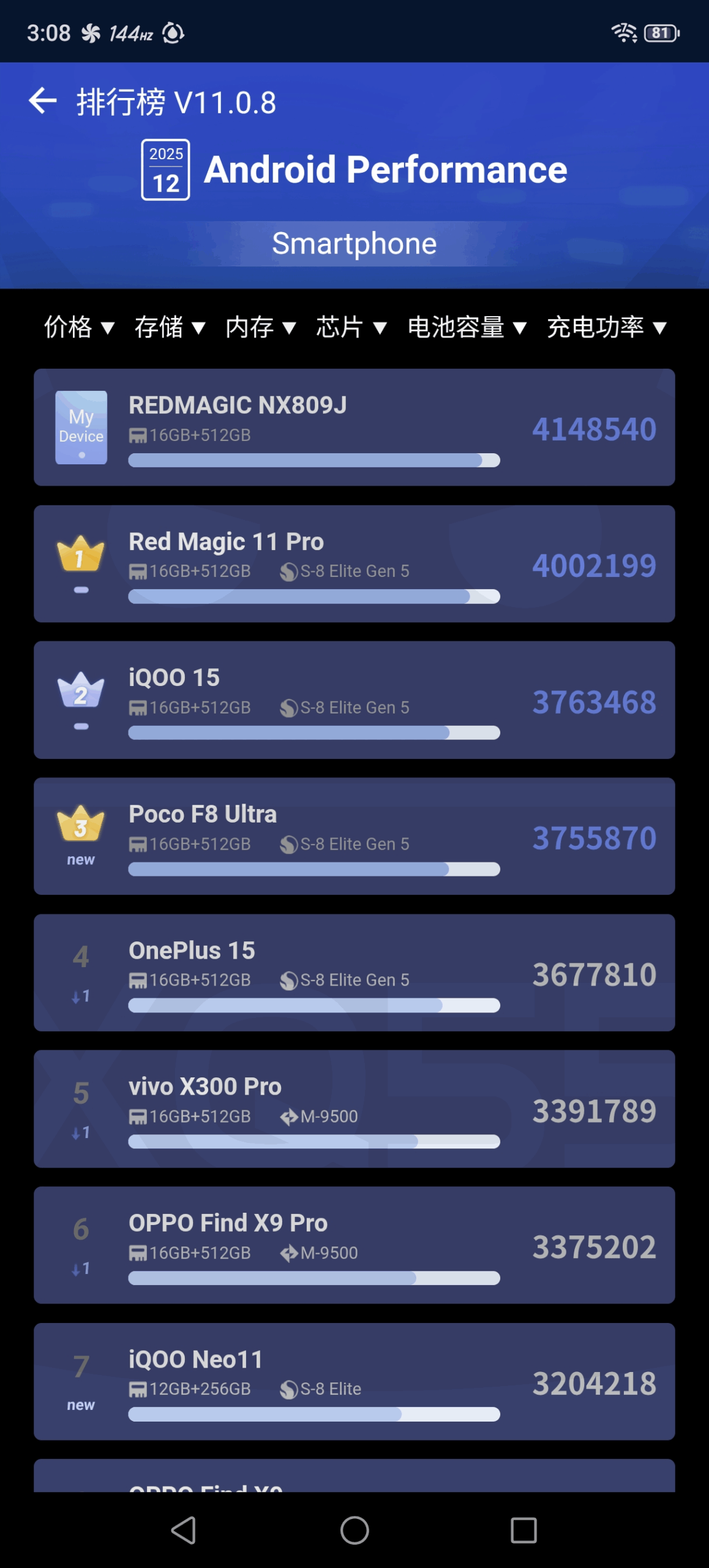This screenshot has width=709, height=1568.
Task: Tap the system home button
Action: click(354, 1531)
